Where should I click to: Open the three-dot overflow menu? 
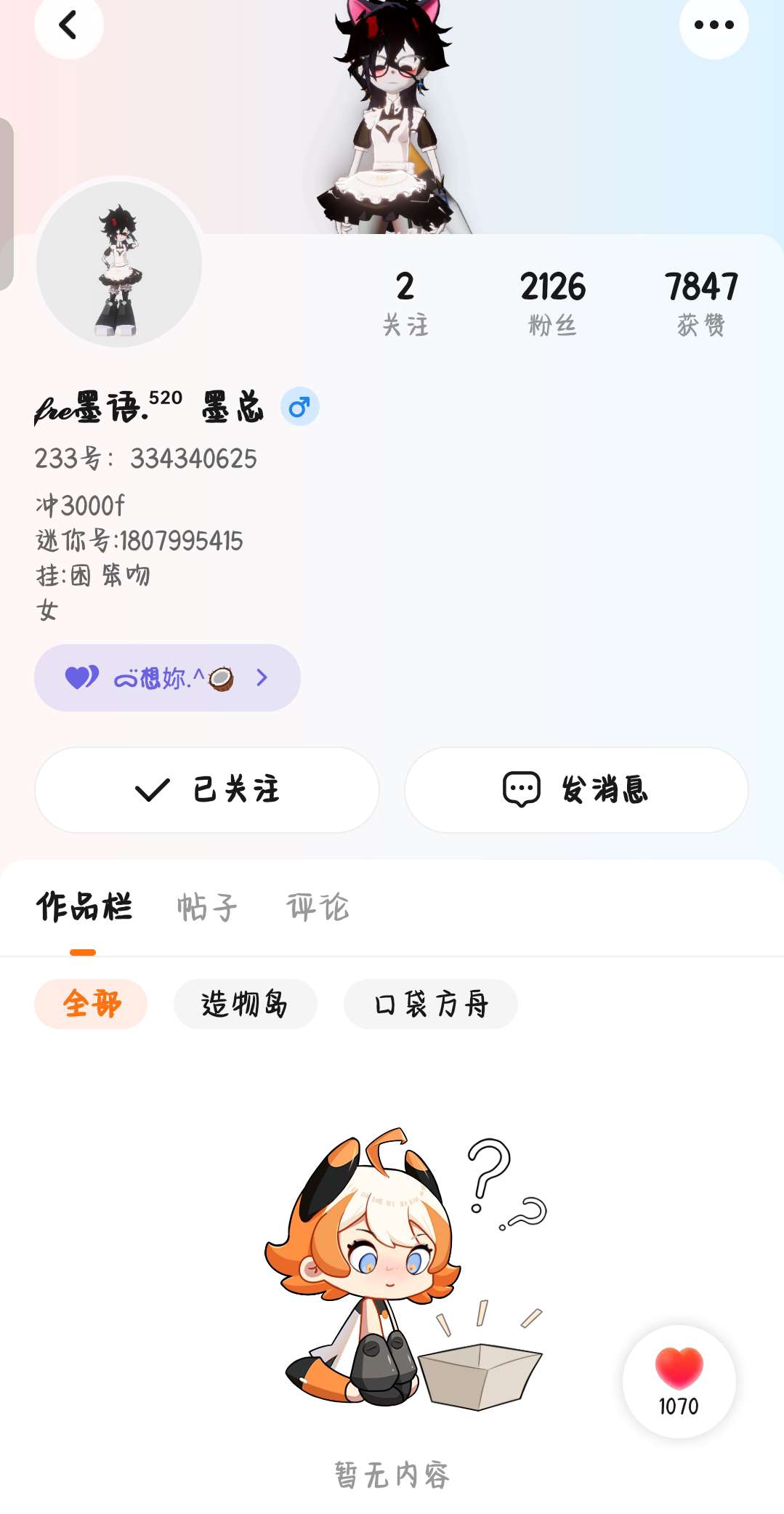714,25
